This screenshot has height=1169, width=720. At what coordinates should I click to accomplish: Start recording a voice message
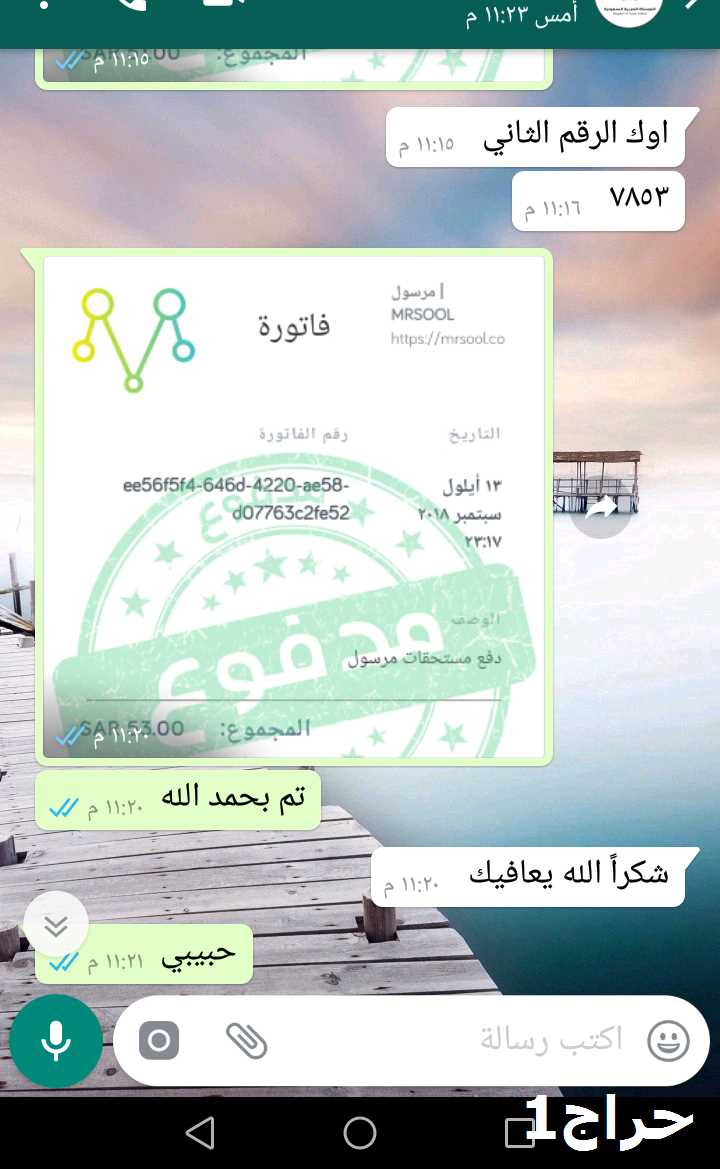[56, 1040]
